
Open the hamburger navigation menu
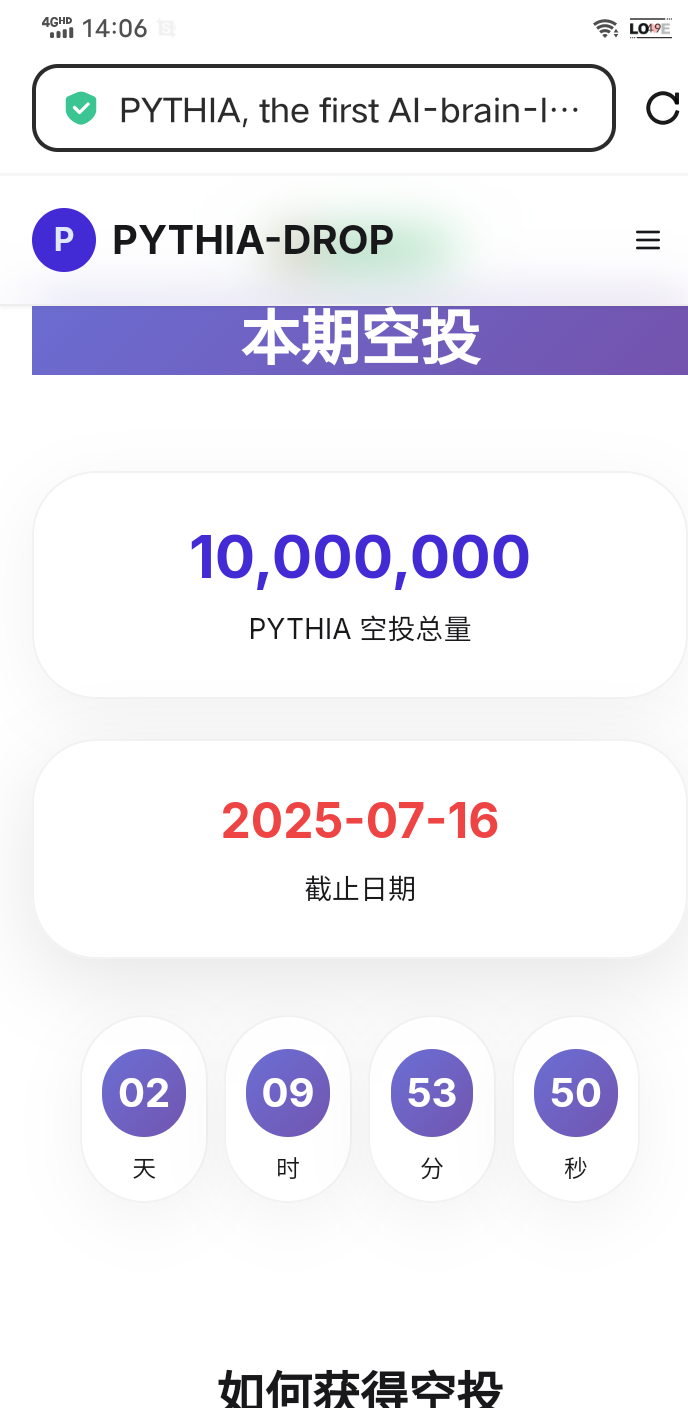648,240
